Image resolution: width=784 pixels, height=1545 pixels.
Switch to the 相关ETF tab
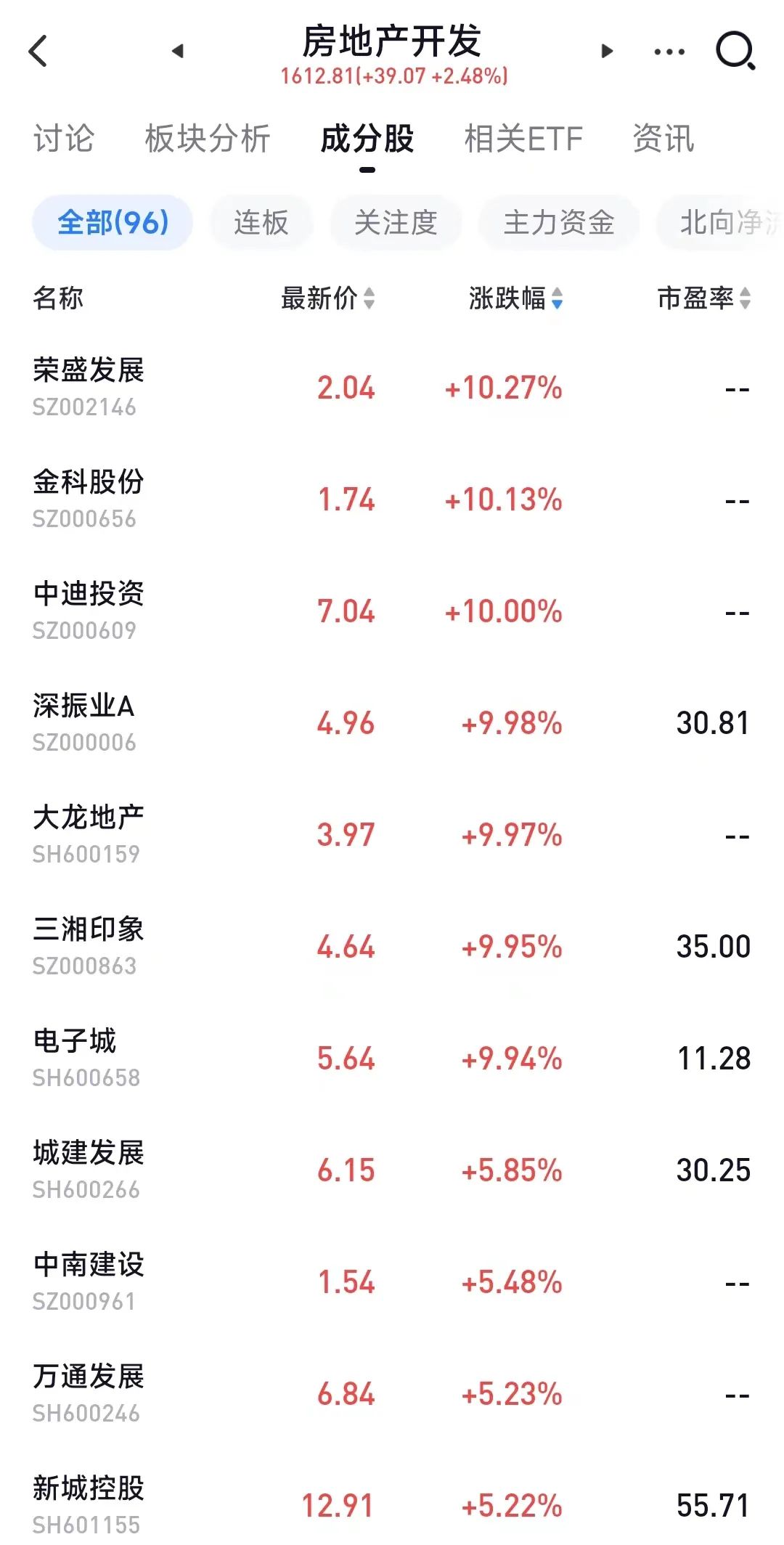click(523, 139)
